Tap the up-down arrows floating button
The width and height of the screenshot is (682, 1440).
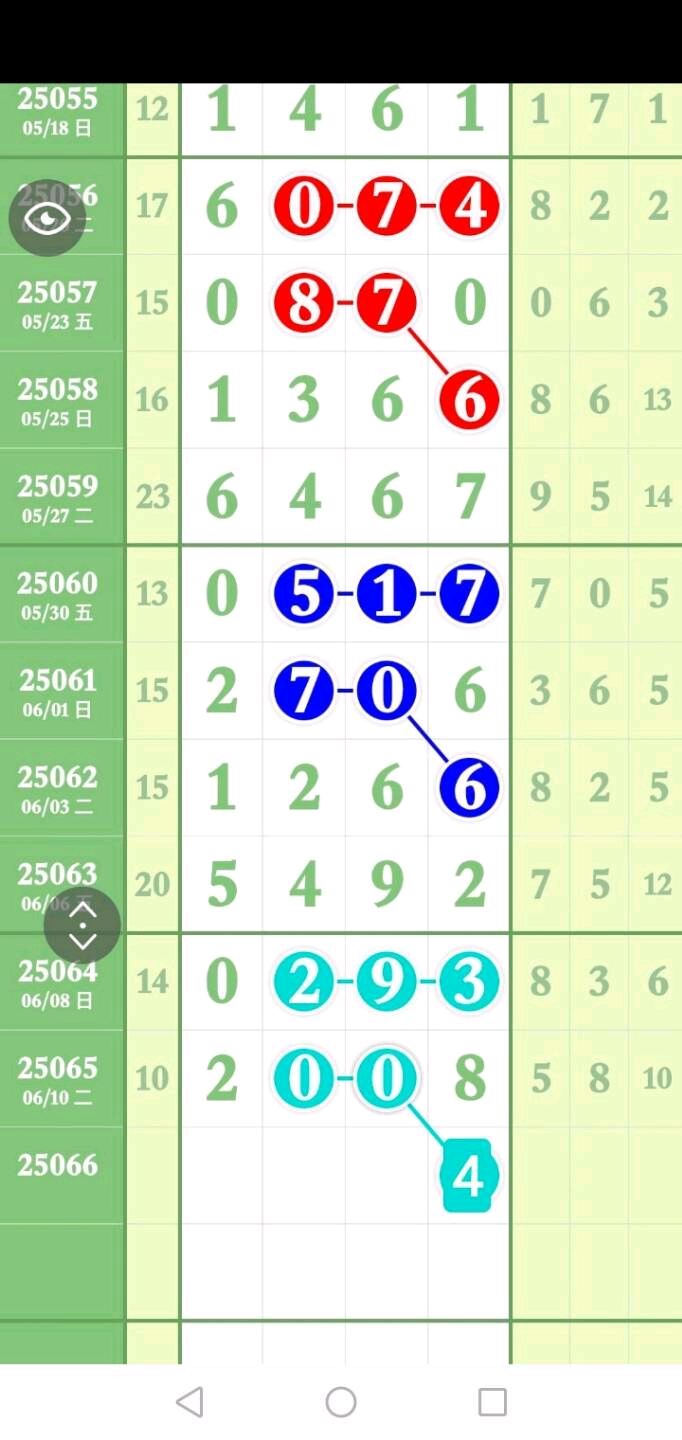[x=82, y=925]
